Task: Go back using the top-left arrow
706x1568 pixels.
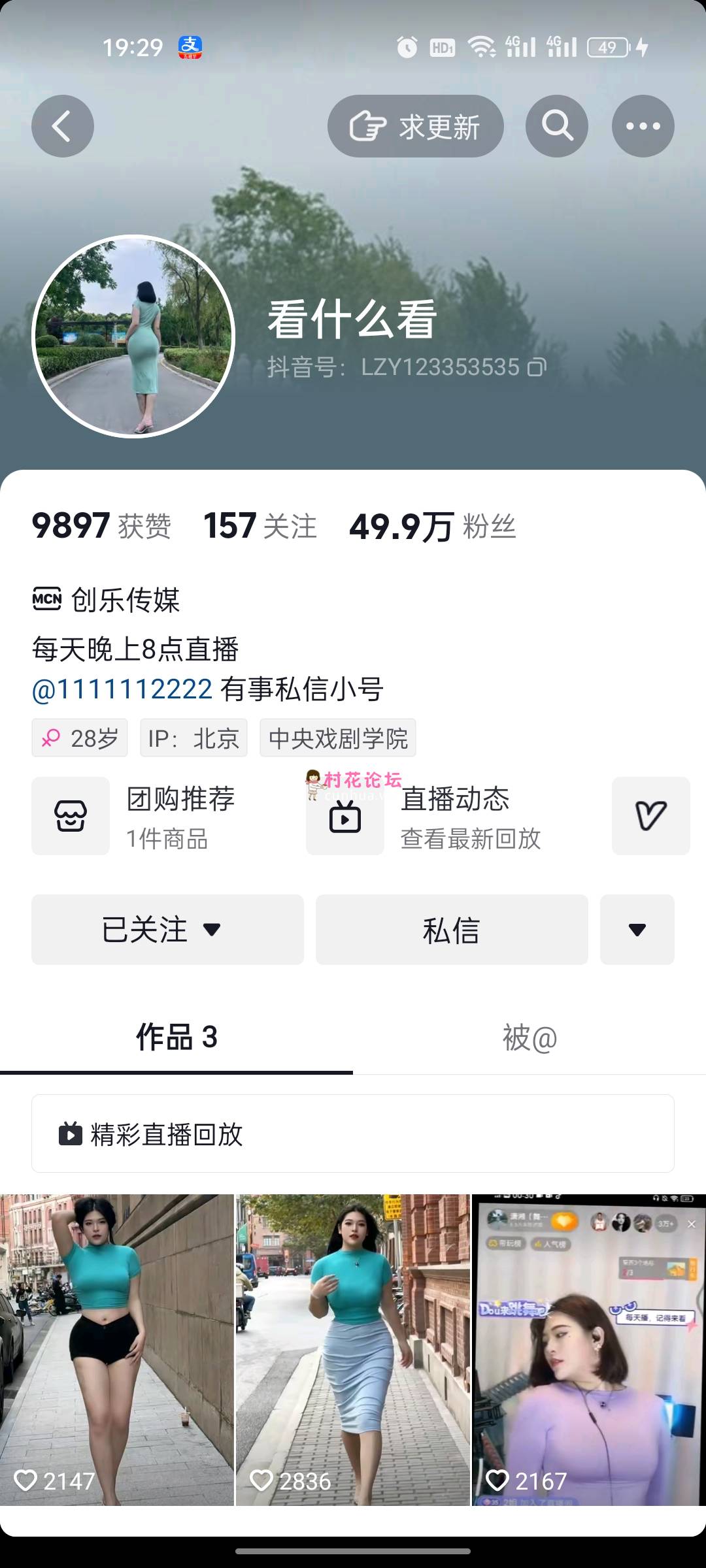Action: [x=62, y=126]
